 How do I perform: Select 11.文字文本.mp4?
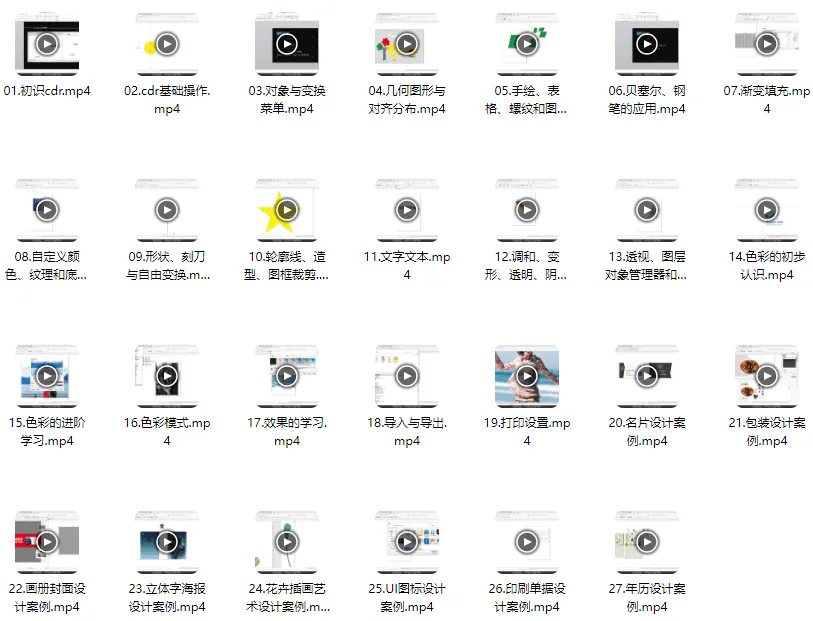click(x=407, y=210)
